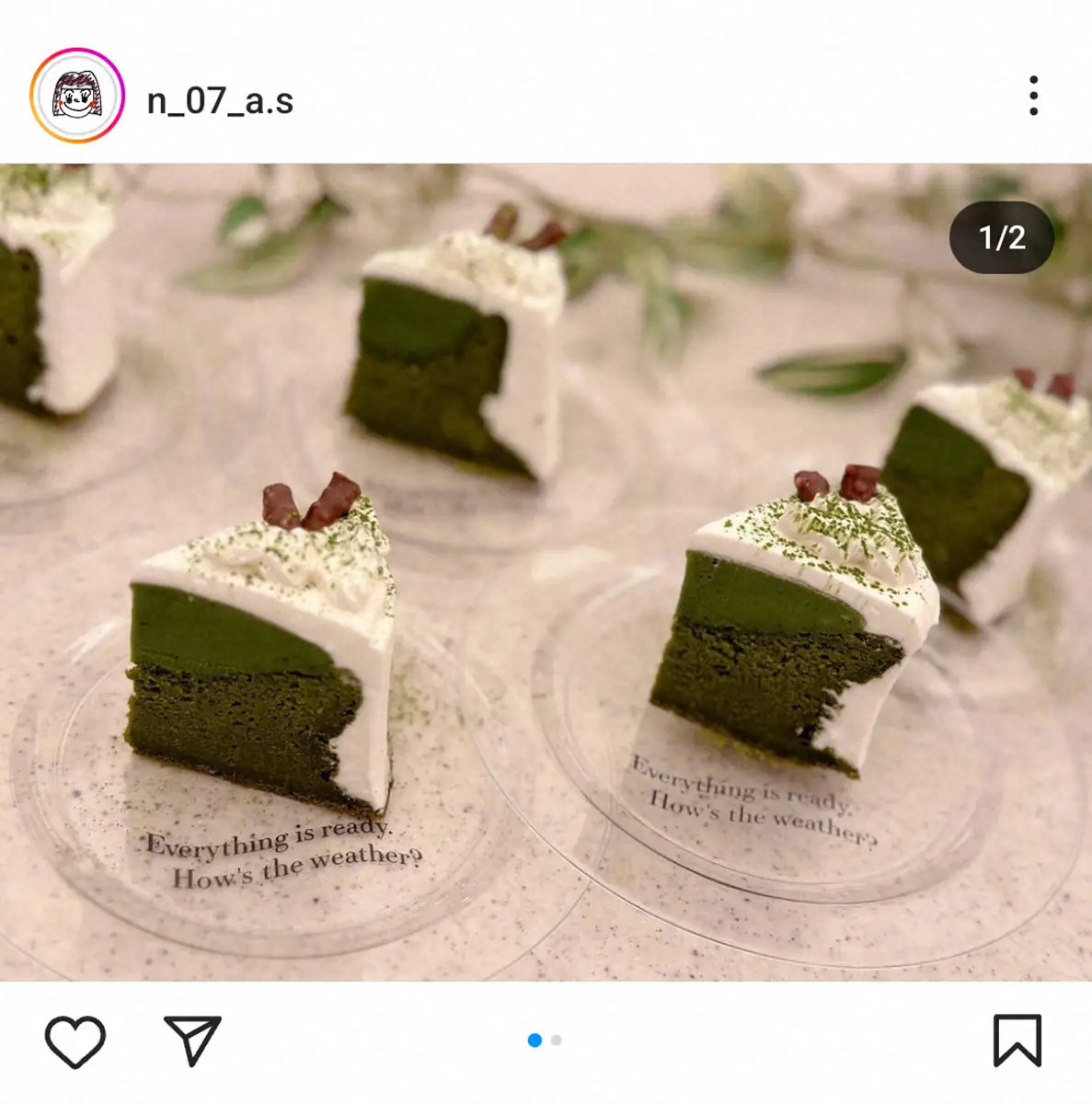The height and width of the screenshot is (1104, 1092).
Task: Share the post via paper plane icon
Action: pyautogui.click(x=192, y=1041)
